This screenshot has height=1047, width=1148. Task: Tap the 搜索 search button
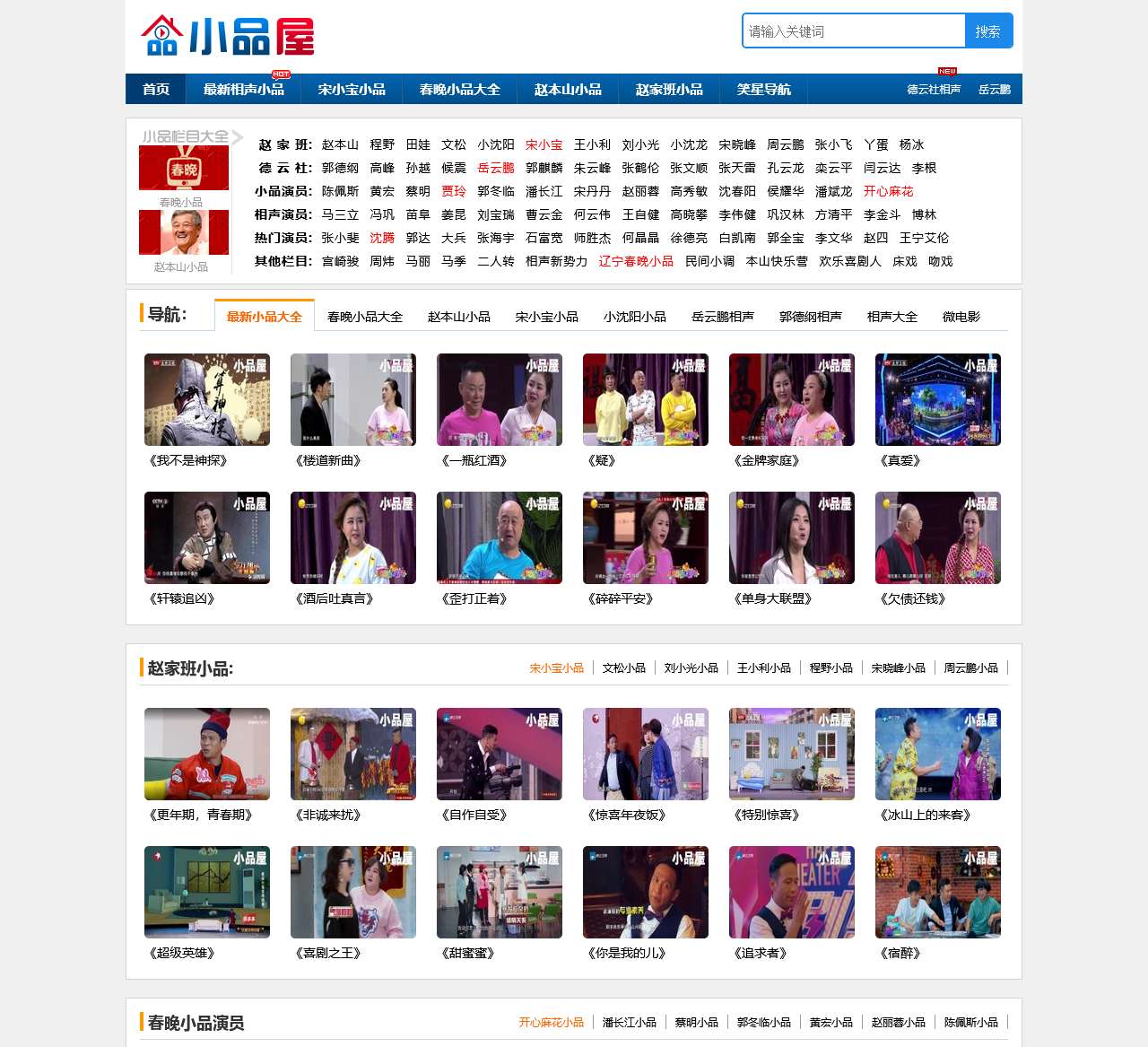coord(987,31)
